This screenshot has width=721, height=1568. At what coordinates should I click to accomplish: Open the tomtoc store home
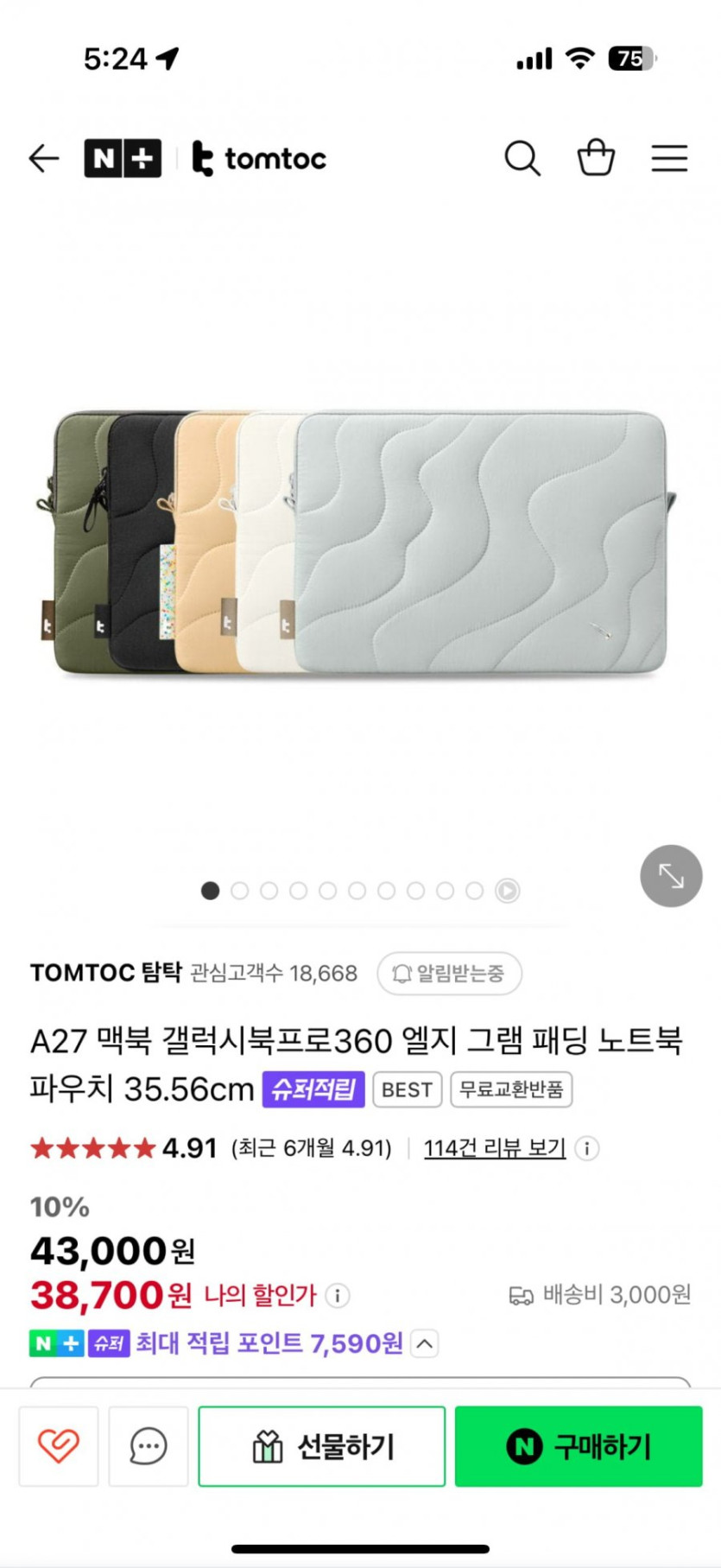coord(259,159)
